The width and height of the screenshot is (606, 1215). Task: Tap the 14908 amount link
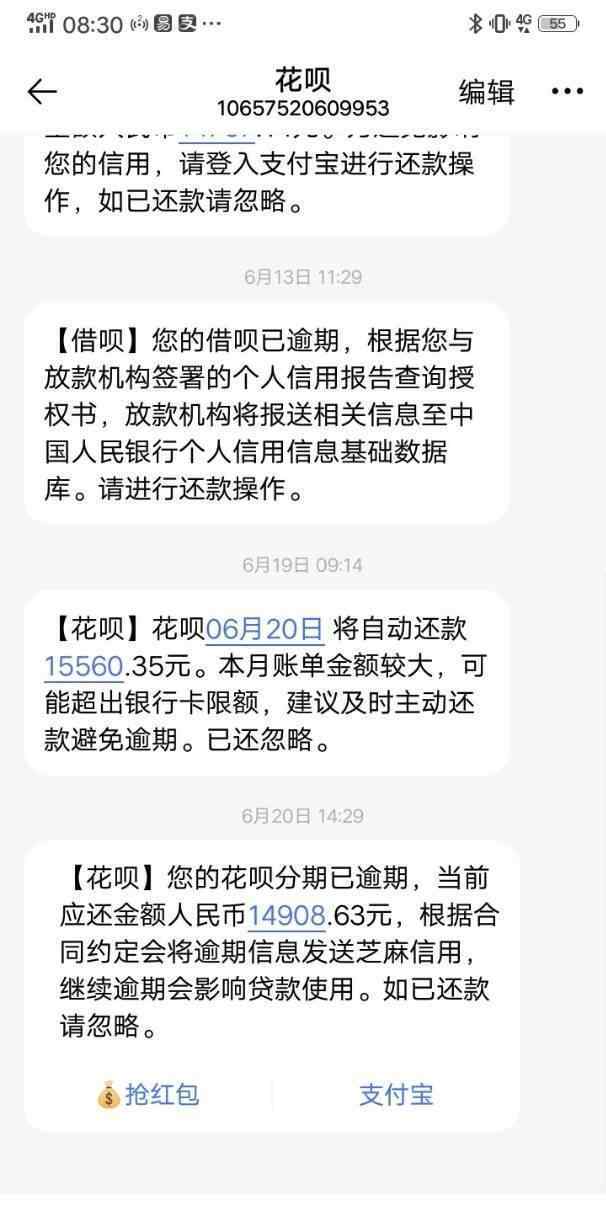[x=288, y=915]
